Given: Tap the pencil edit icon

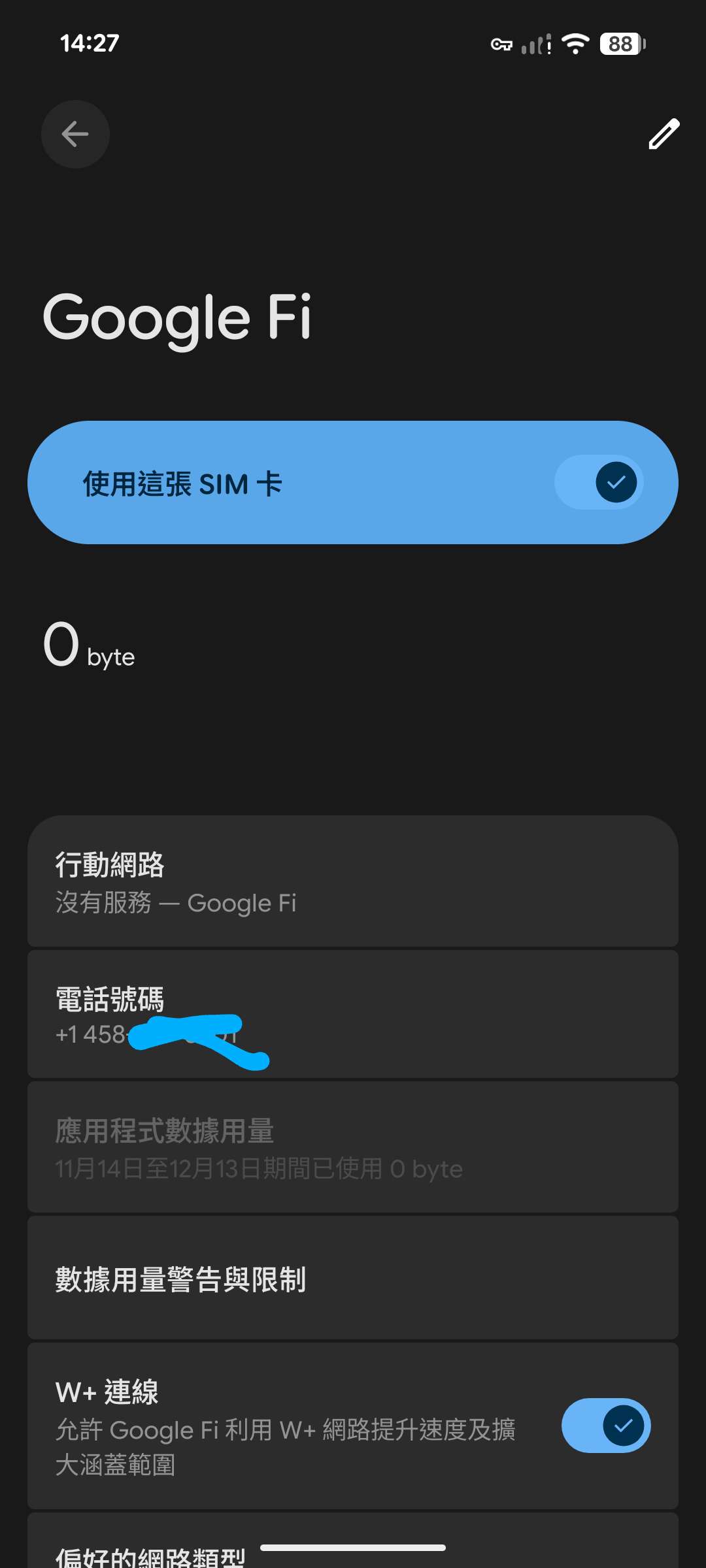Looking at the screenshot, I should tap(664, 134).
